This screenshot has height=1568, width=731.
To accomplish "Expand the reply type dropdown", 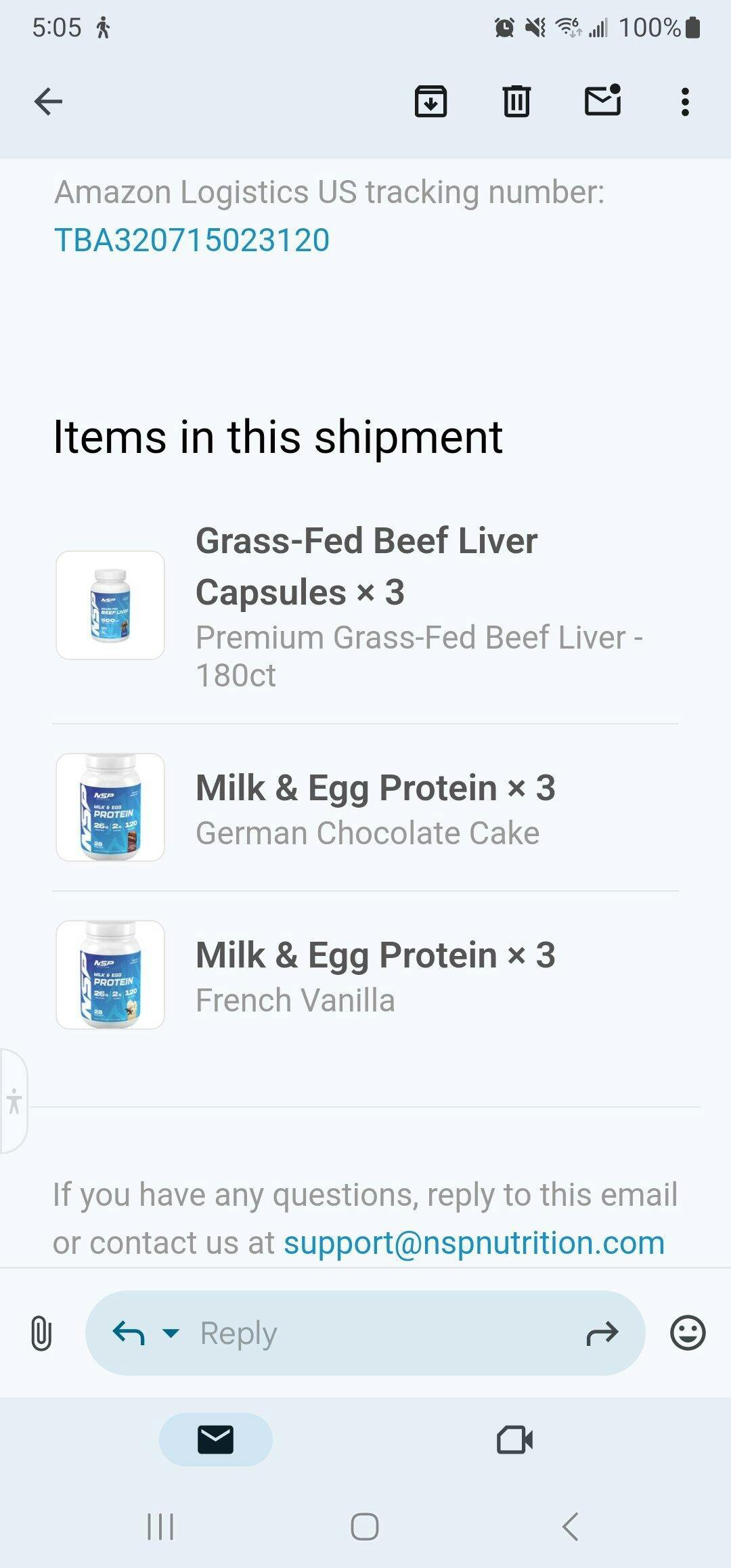I will (x=171, y=1333).
